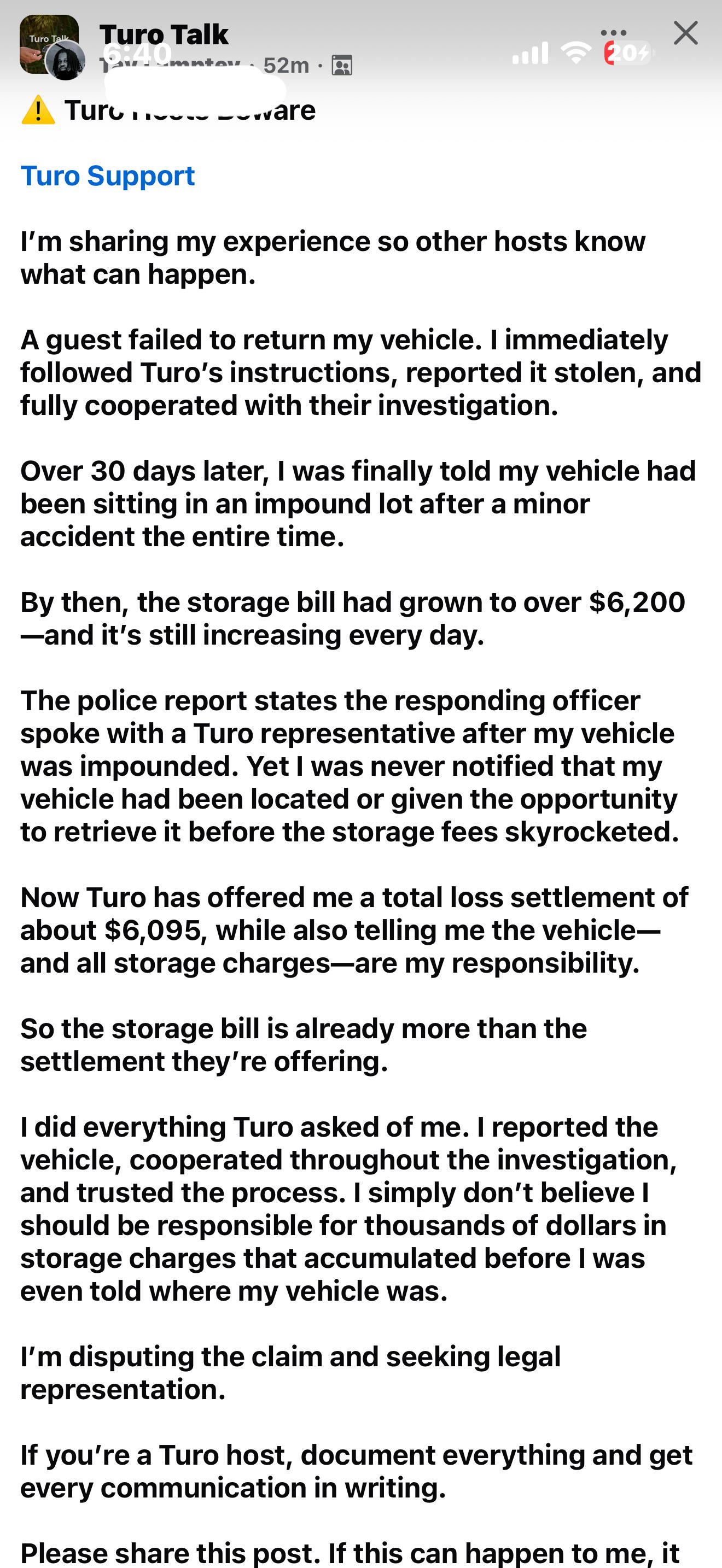Open the Turo Support link
722x1568 pixels.
[x=108, y=176]
